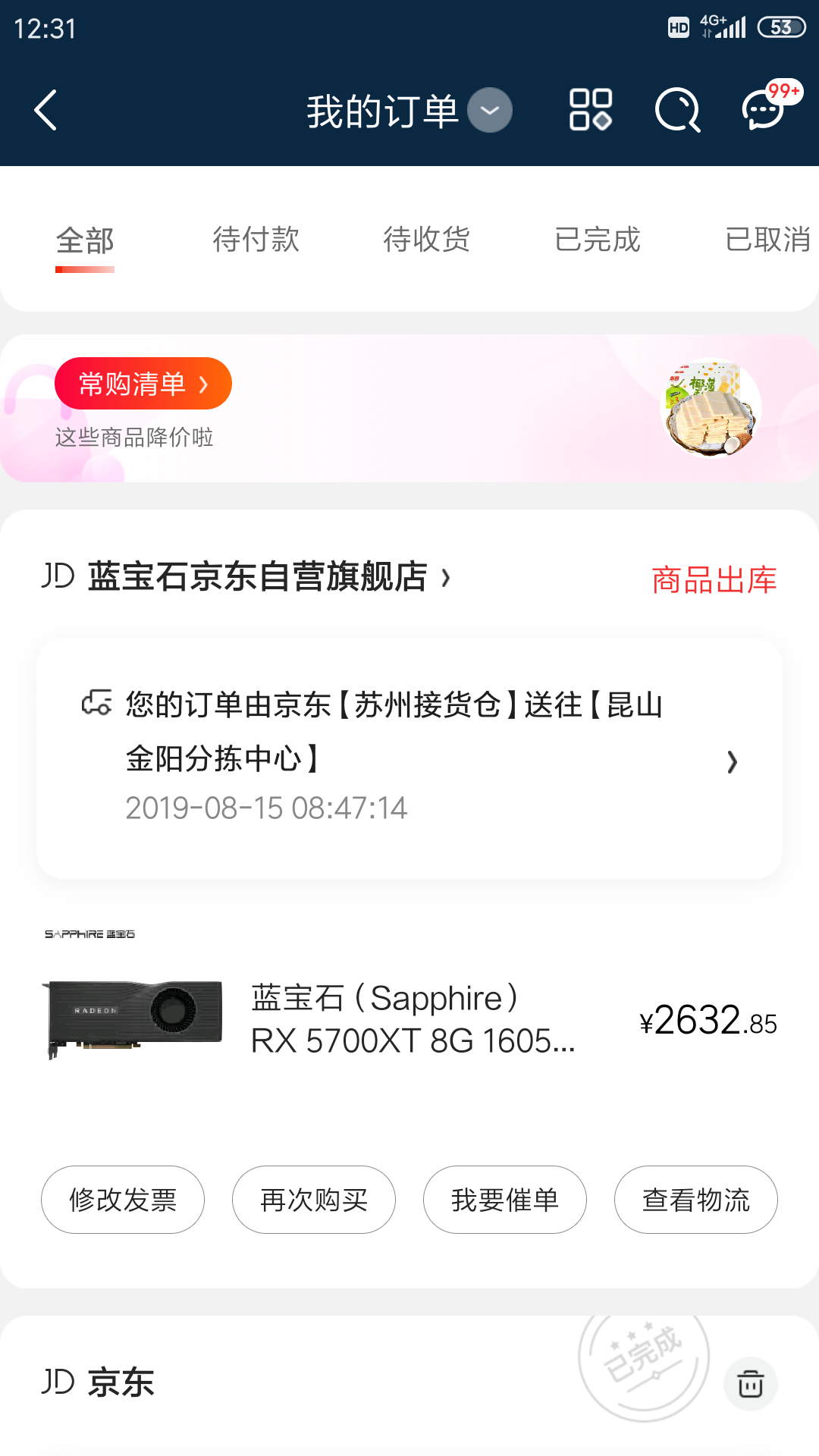The image size is (819, 1456).
Task: Show the 已完成 orders tab
Action: point(598,240)
